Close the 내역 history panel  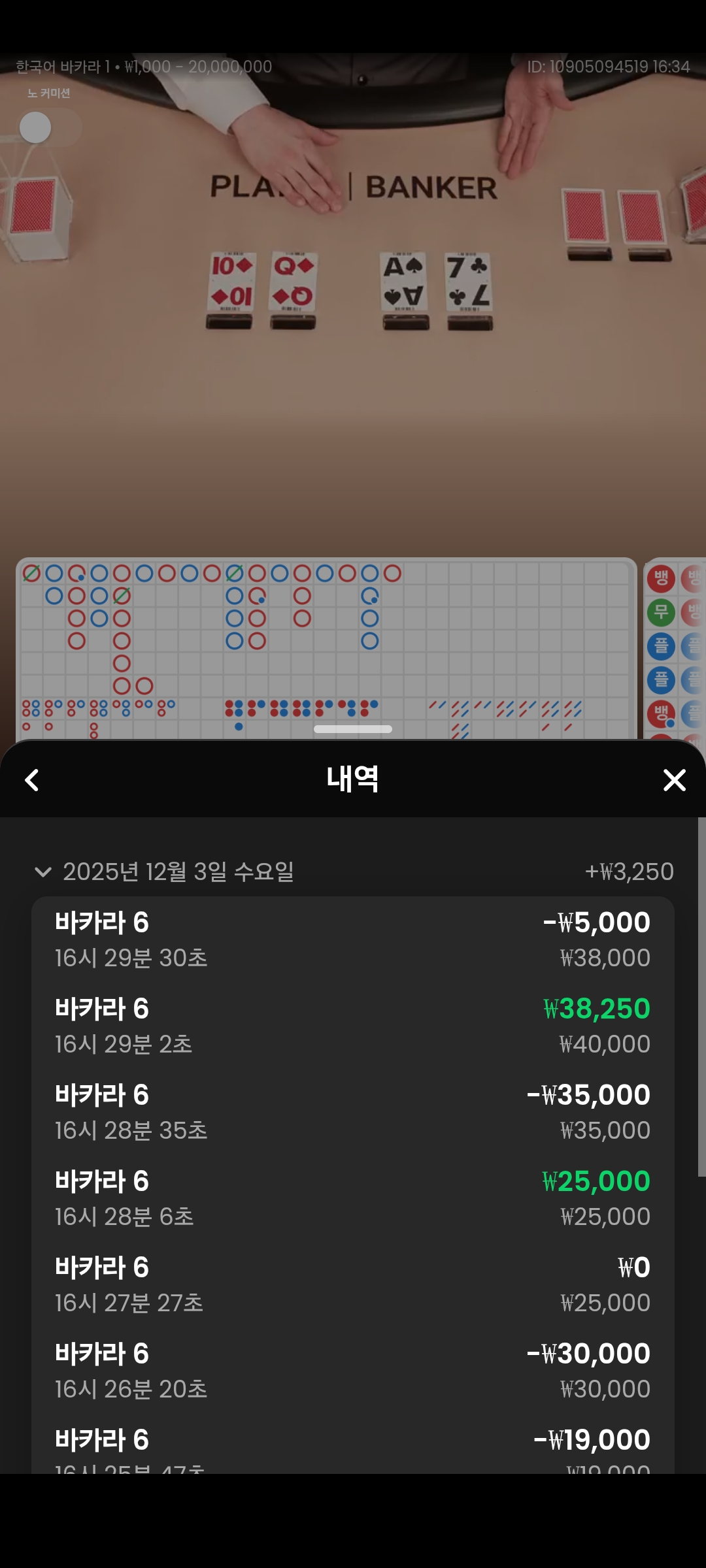(x=674, y=780)
